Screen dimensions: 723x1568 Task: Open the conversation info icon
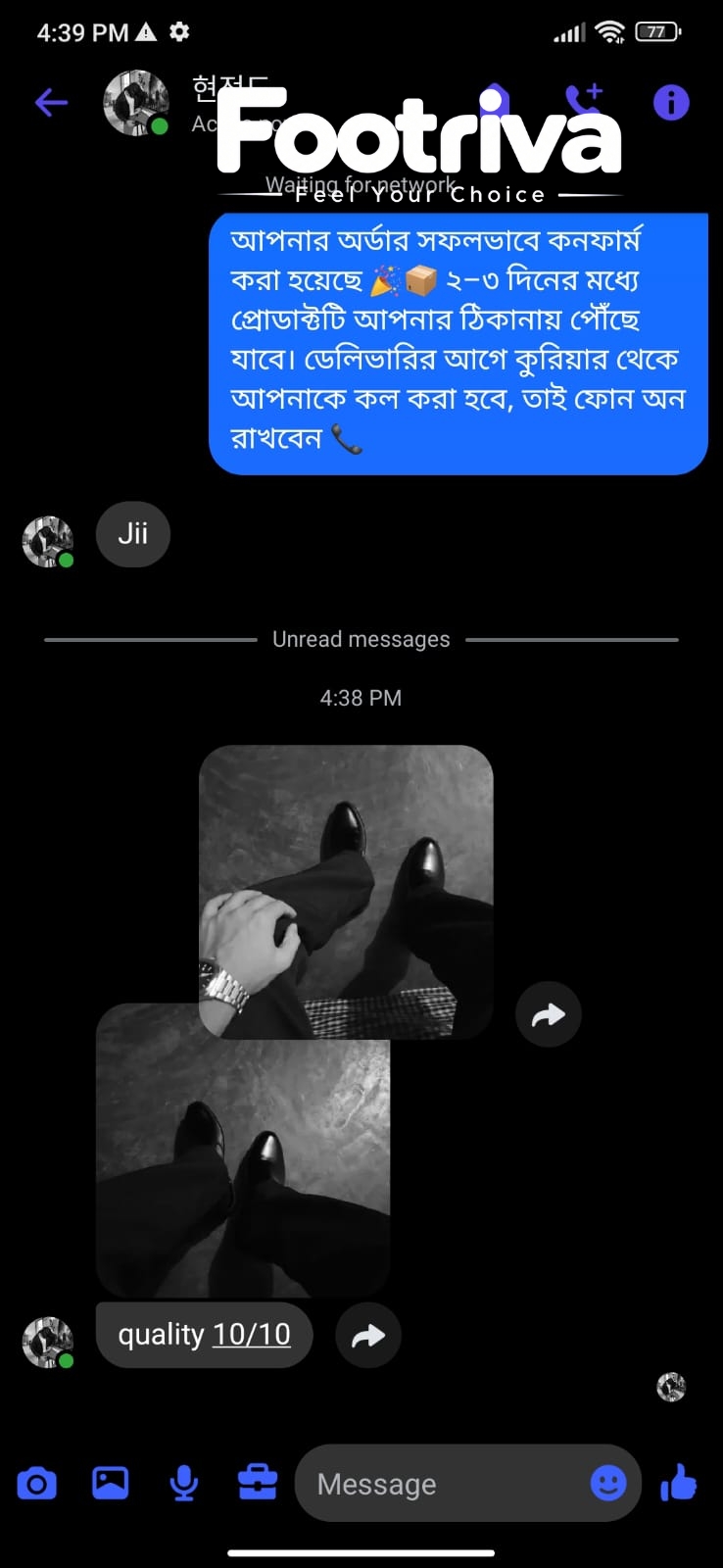click(671, 102)
